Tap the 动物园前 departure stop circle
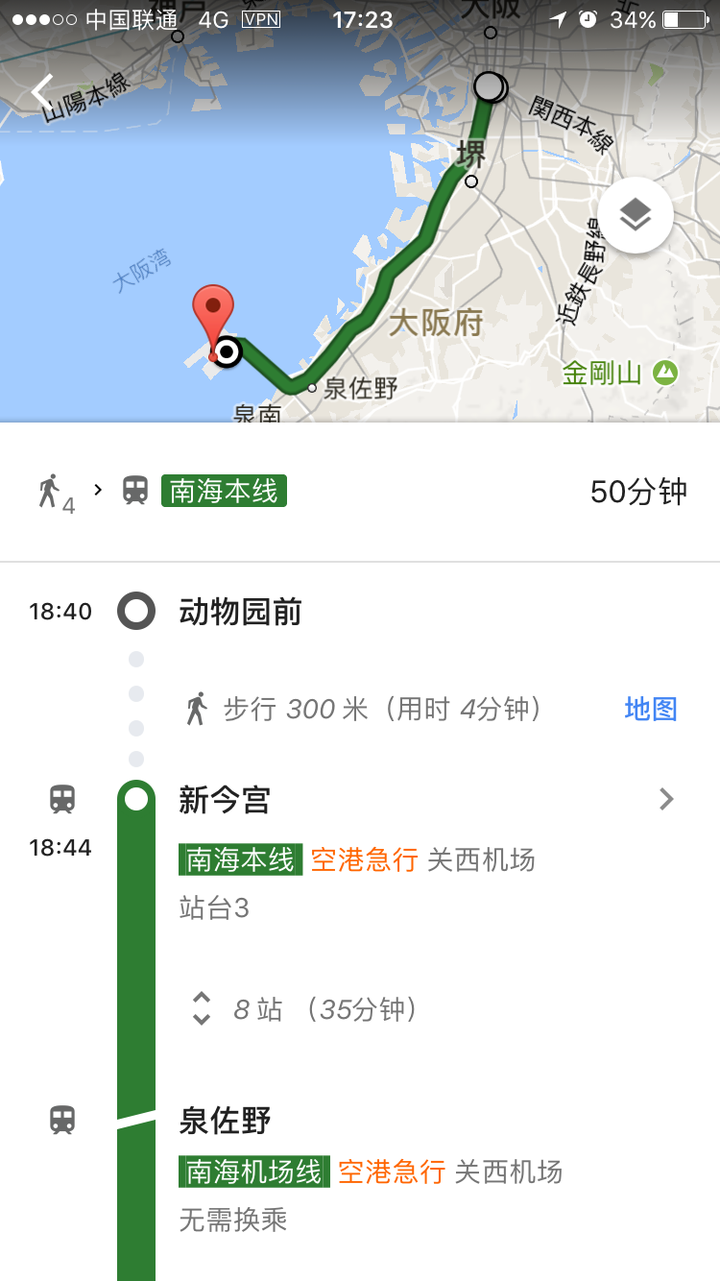Image resolution: width=720 pixels, height=1281 pixels. tap(136, 611)
